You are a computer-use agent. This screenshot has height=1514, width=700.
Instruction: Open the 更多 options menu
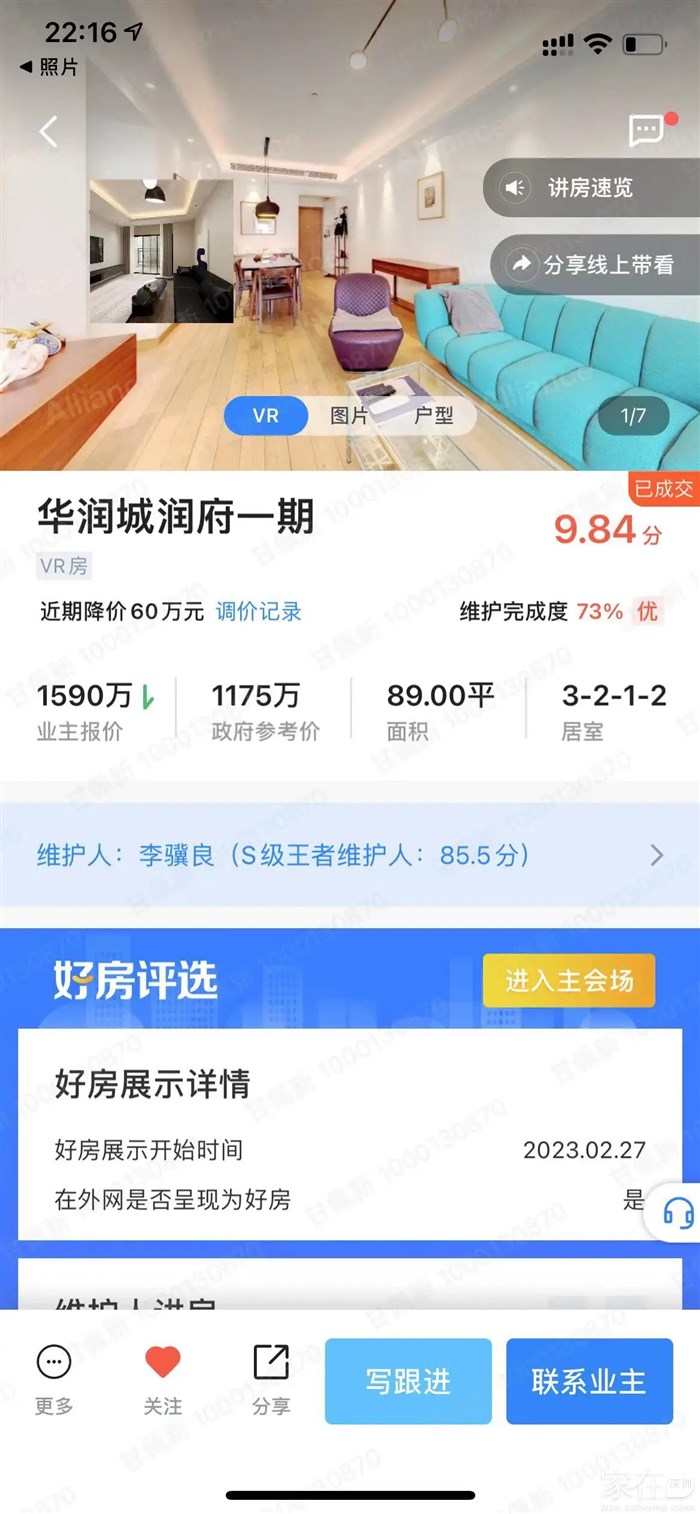[54, 1379]
